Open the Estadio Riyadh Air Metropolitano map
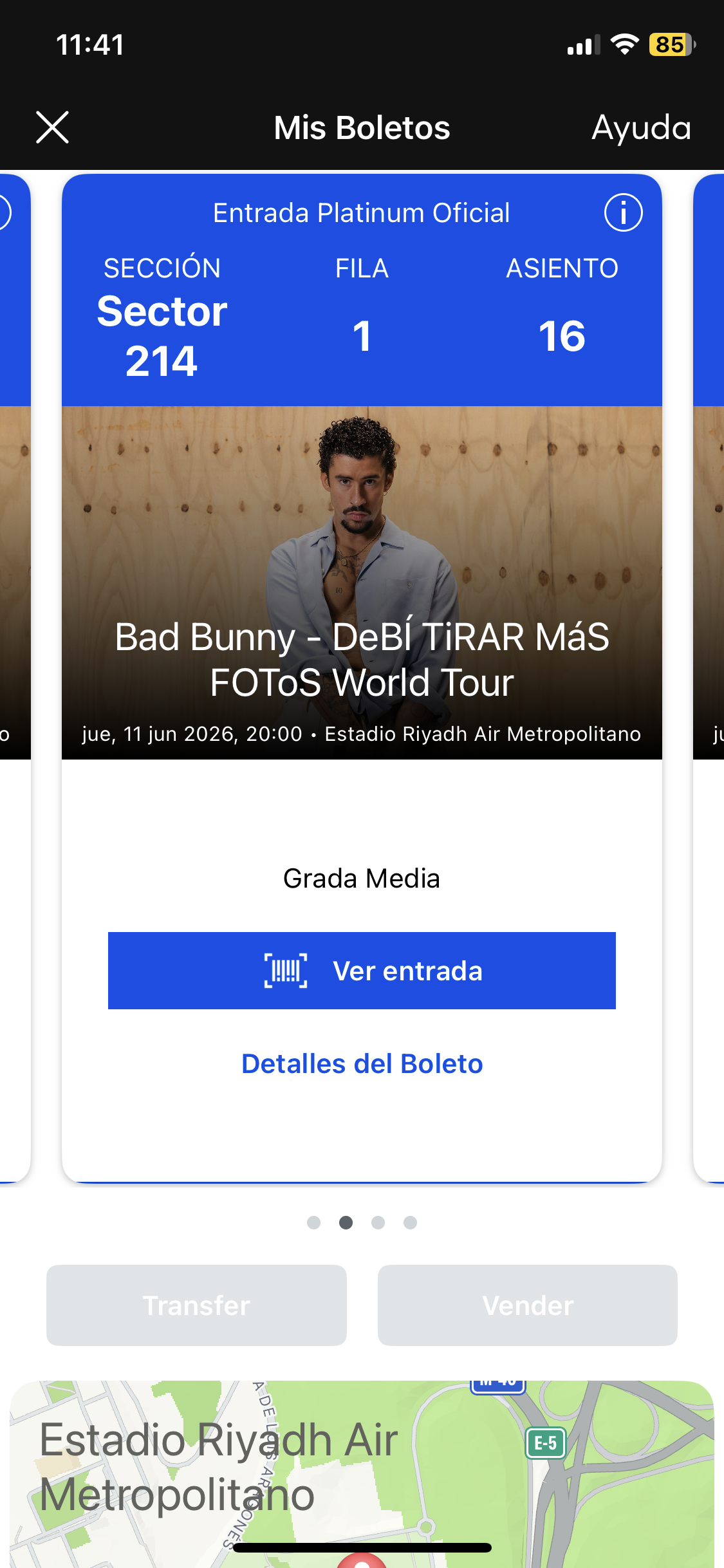The height and width of the screenshot is (1568, 724). (x=362, y=1474)
